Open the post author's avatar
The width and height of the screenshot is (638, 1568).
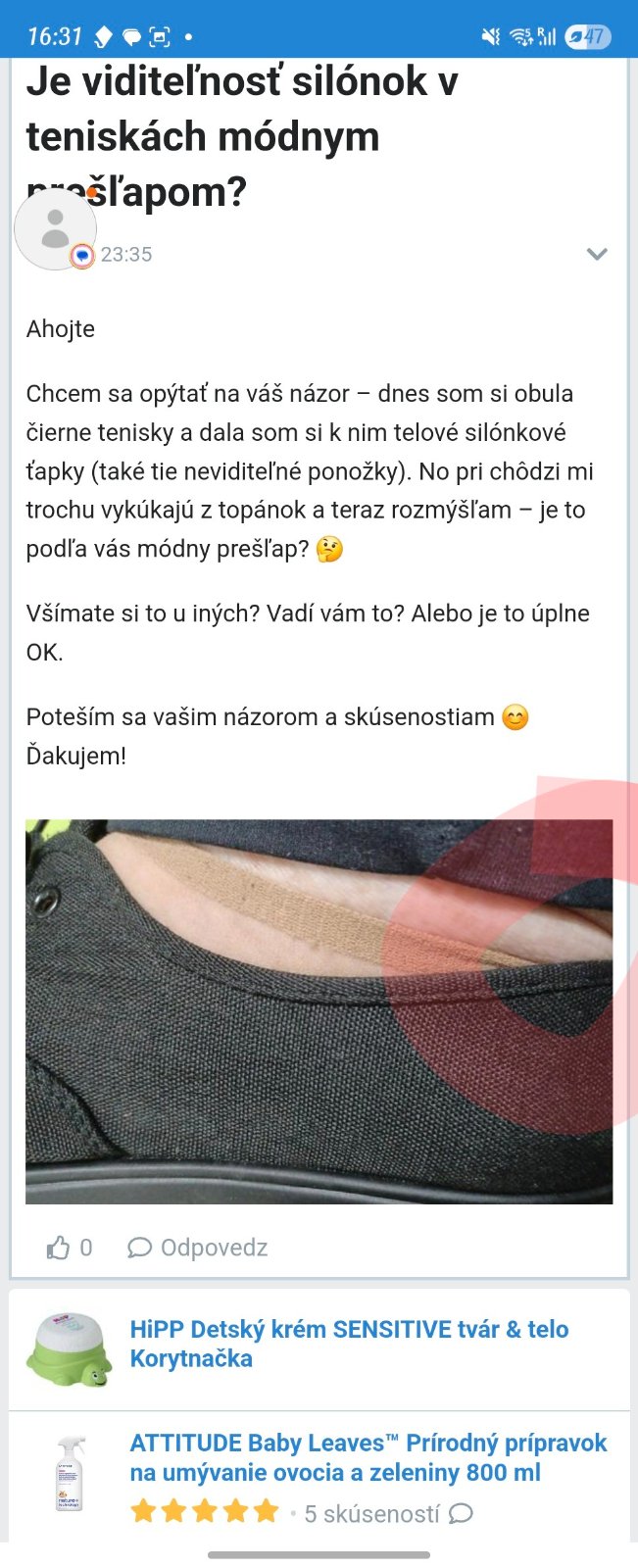coord(55,228)
